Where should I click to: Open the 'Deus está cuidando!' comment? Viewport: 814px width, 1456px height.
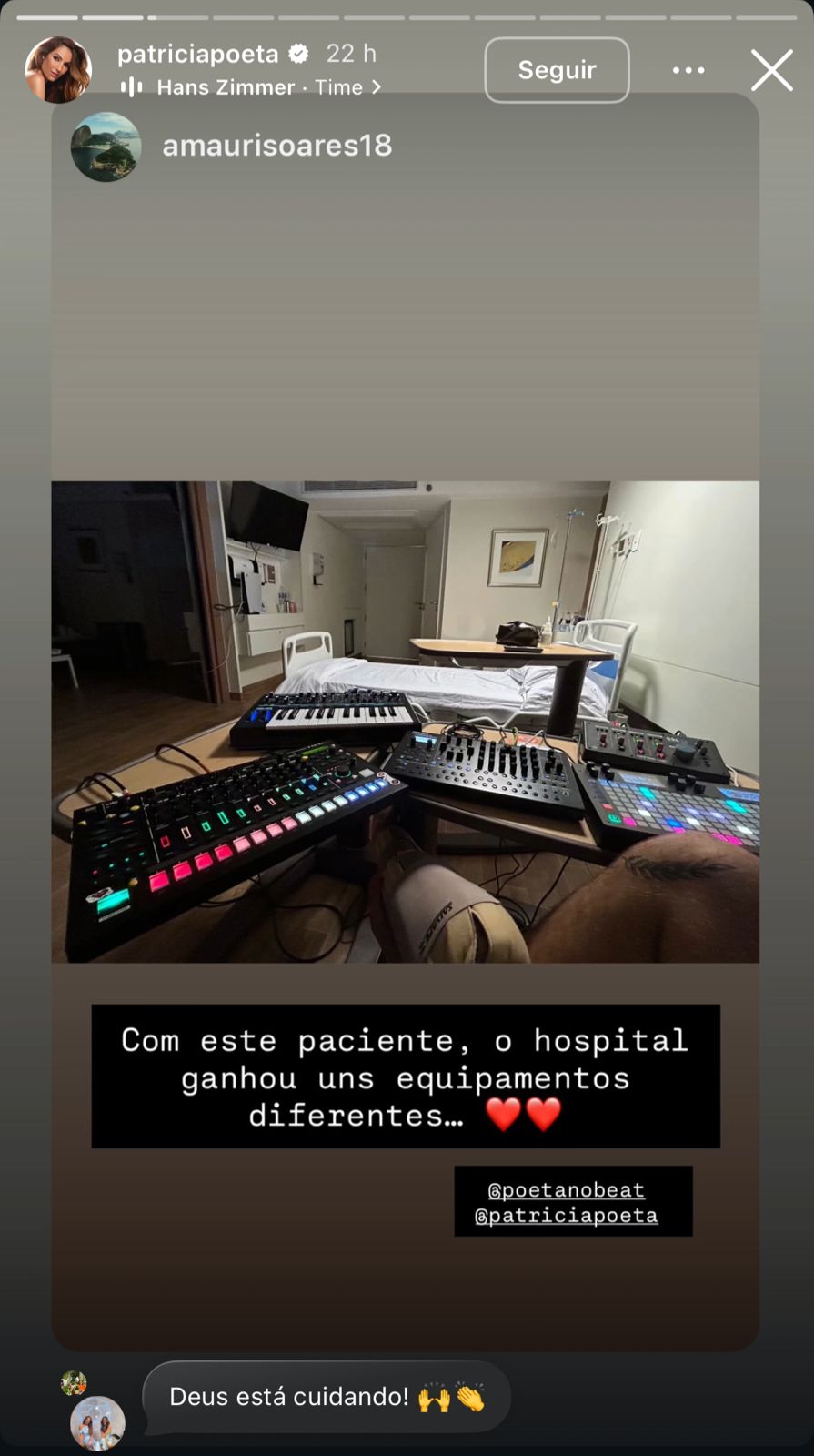point(326,1397)
